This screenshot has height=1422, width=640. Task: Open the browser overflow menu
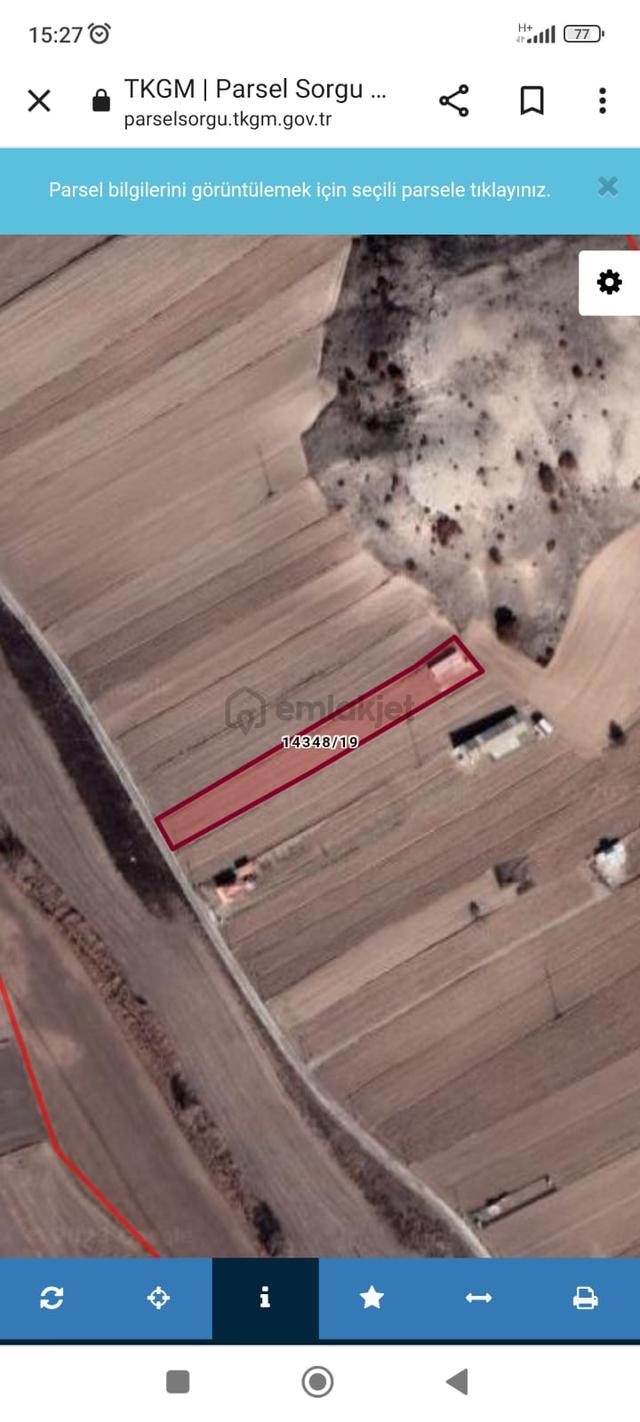(x=602, y=100)
